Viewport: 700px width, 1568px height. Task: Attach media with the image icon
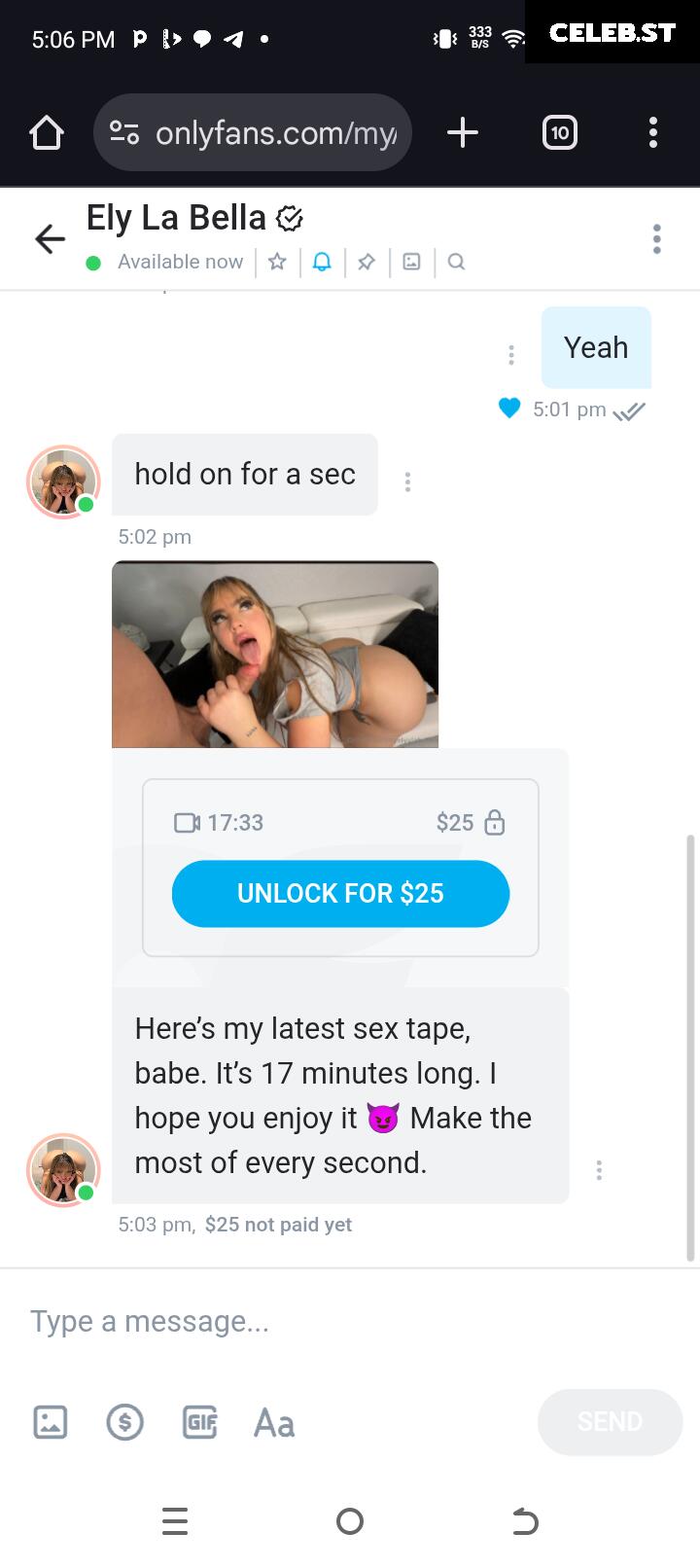[x=51, y=1422]
